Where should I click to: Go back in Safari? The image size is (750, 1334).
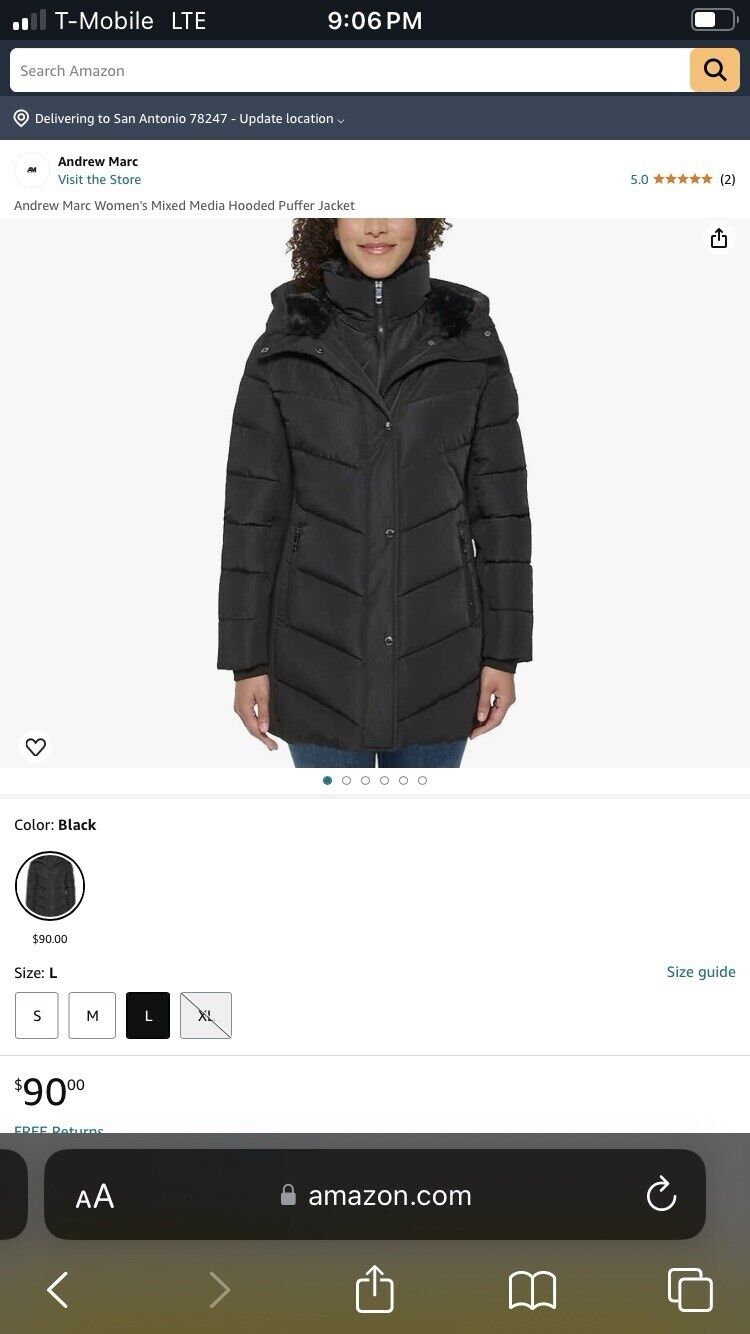click(58, 1290)
